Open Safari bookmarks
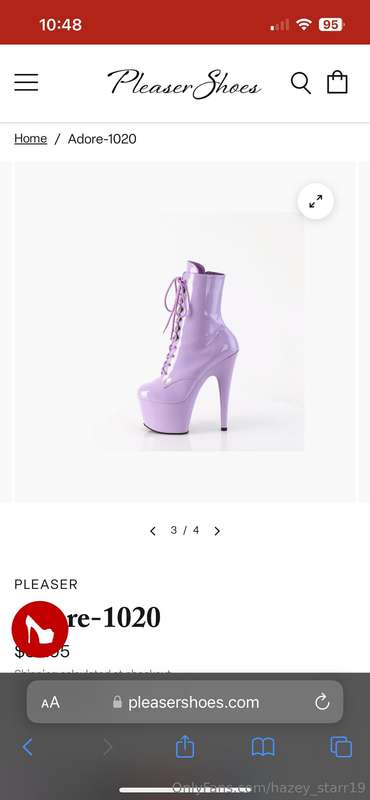Viewport: 370px width, 800px height. 263,747
